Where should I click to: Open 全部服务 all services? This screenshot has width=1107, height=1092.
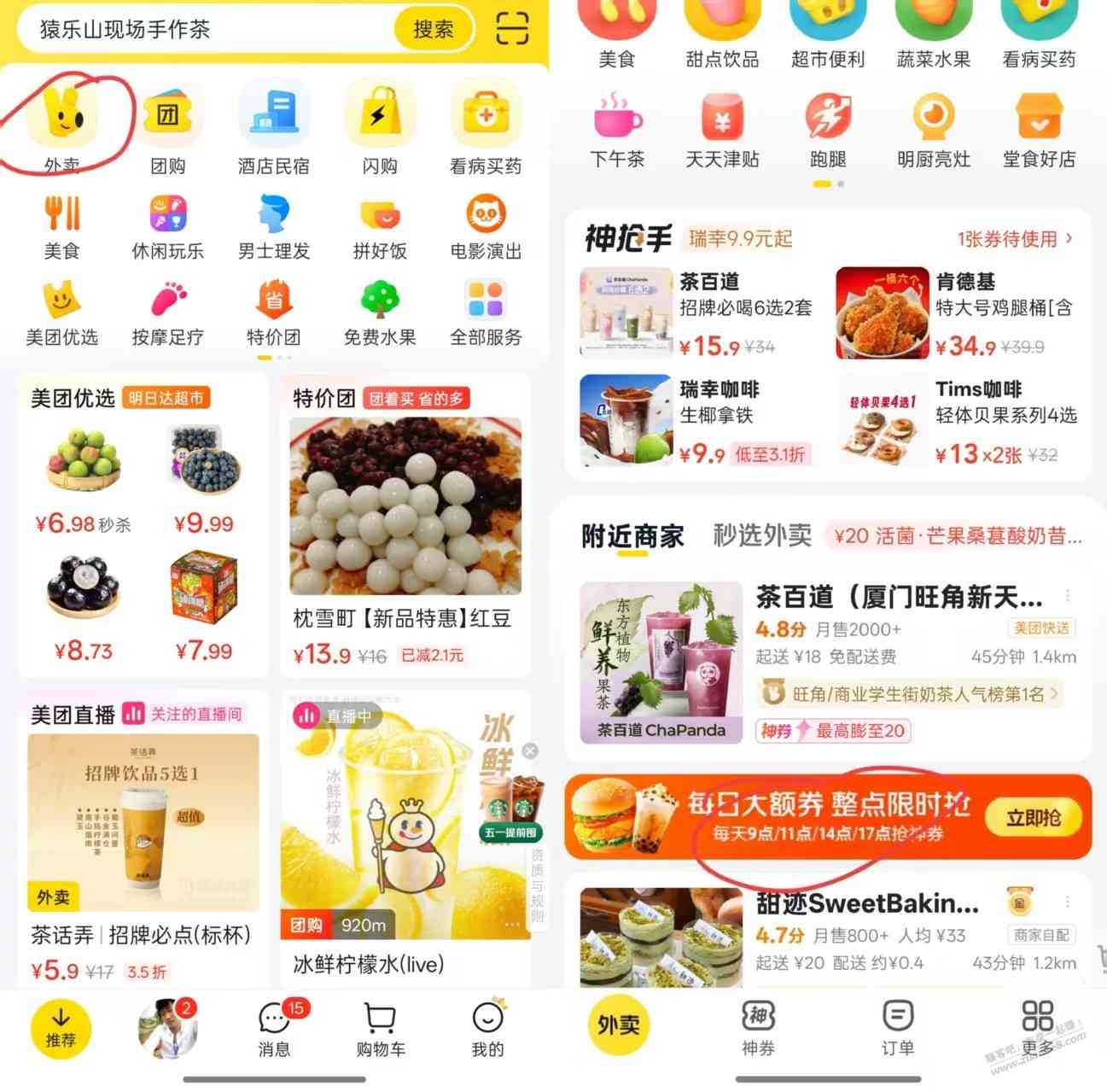tap(486, 312)
